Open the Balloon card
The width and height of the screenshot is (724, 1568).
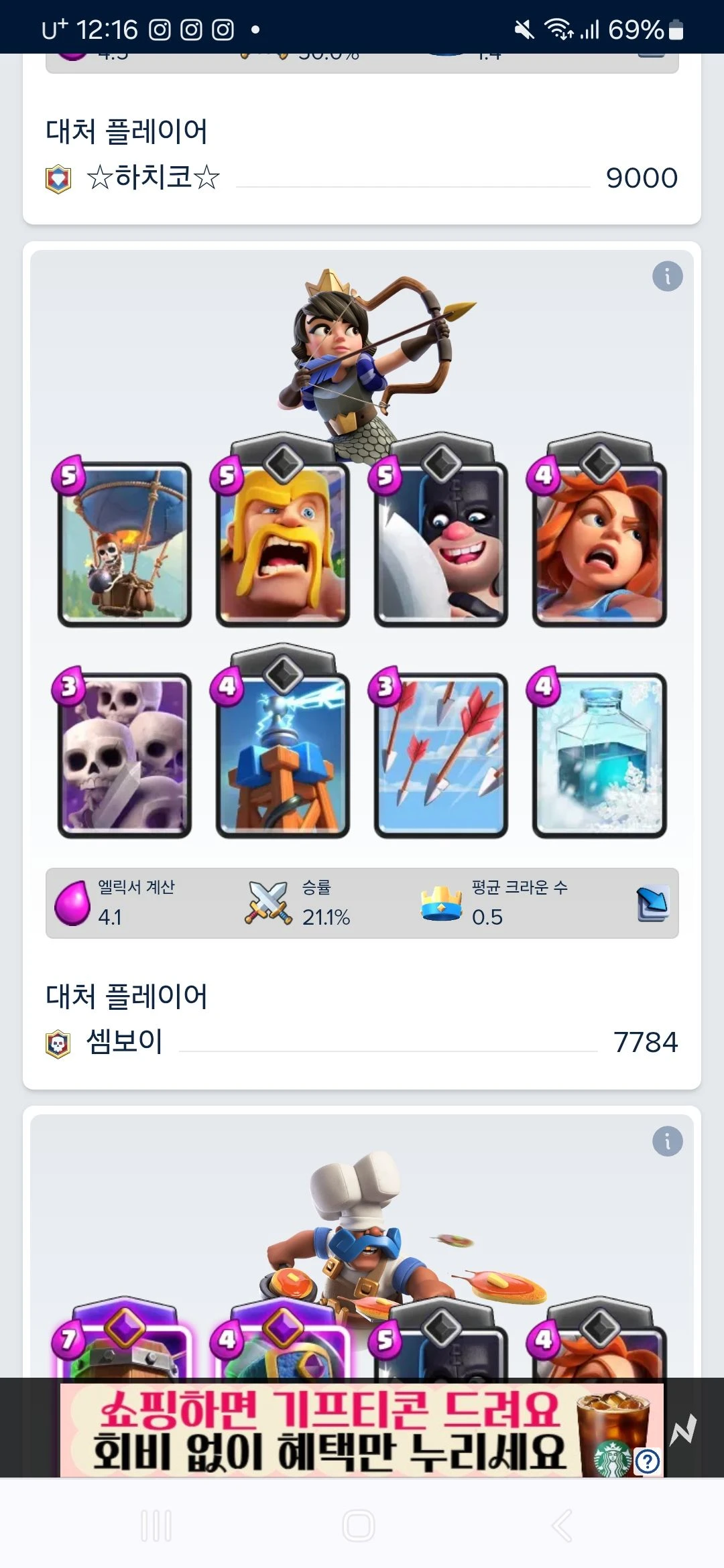(x=125, y=544)
